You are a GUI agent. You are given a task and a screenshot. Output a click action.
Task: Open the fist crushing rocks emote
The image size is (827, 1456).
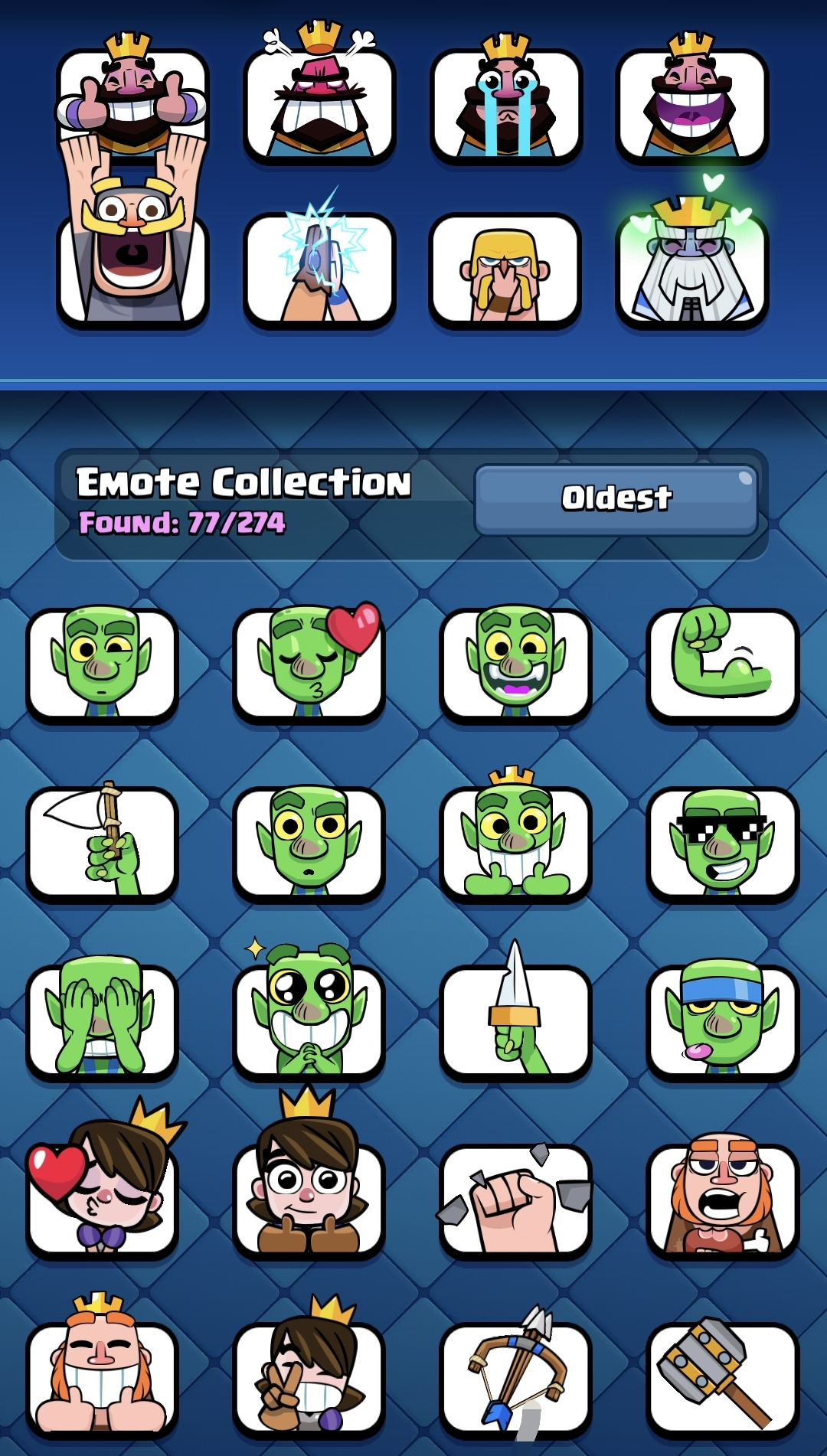(x=515, y=1200)
